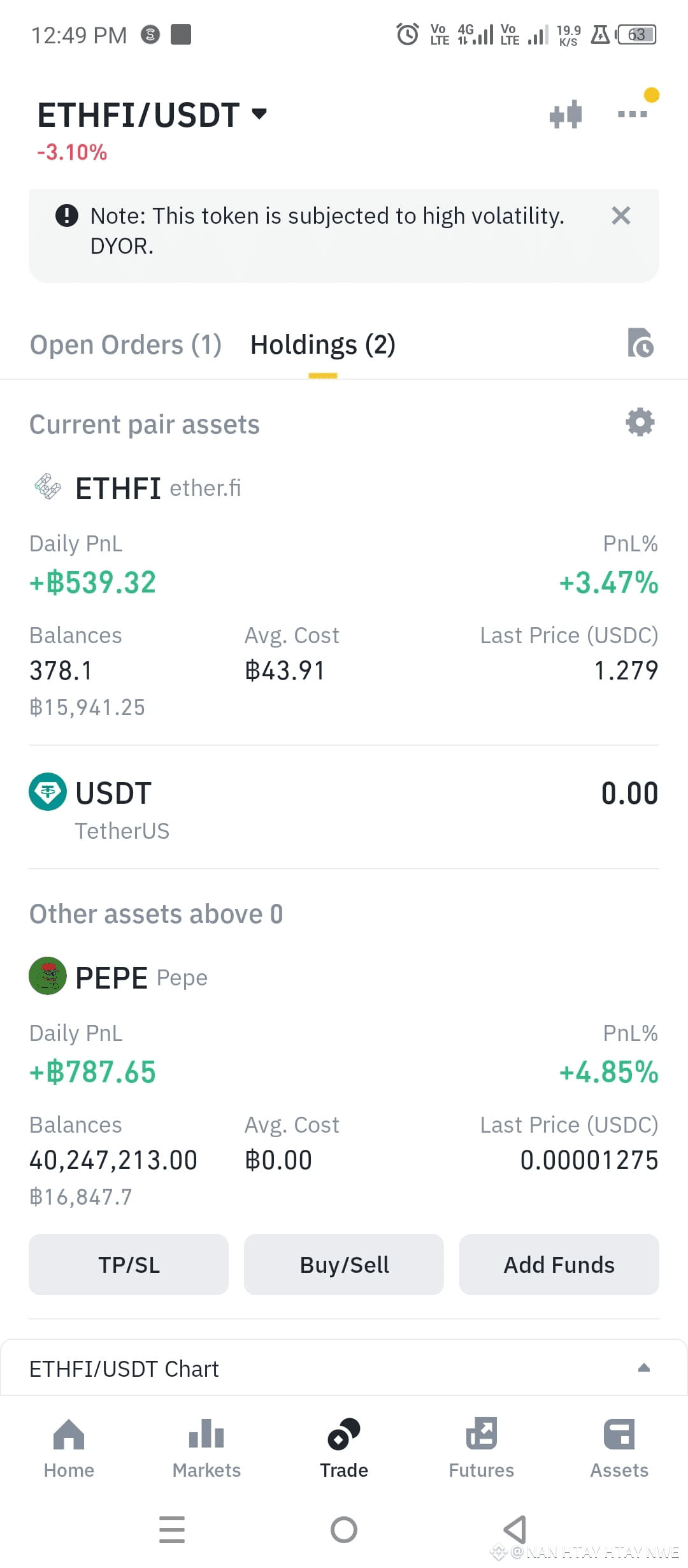Open the Assets tab
Viewport: 688px width, 1568px height.
click(x=619, y=1449)
